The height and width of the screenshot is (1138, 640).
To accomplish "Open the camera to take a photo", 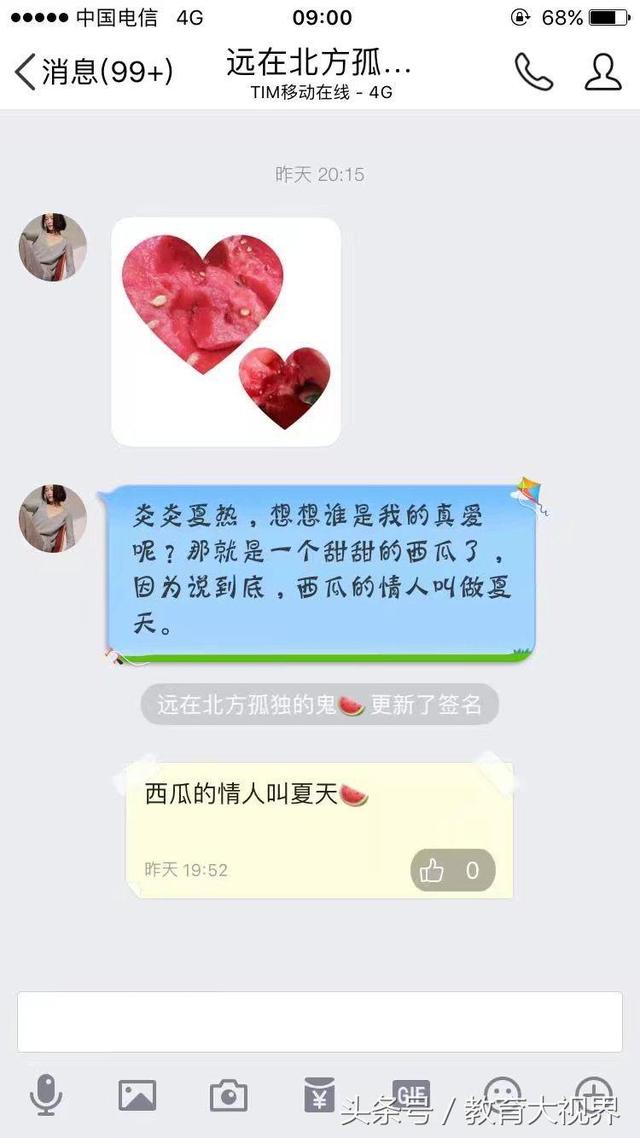I will [228, 1095].
